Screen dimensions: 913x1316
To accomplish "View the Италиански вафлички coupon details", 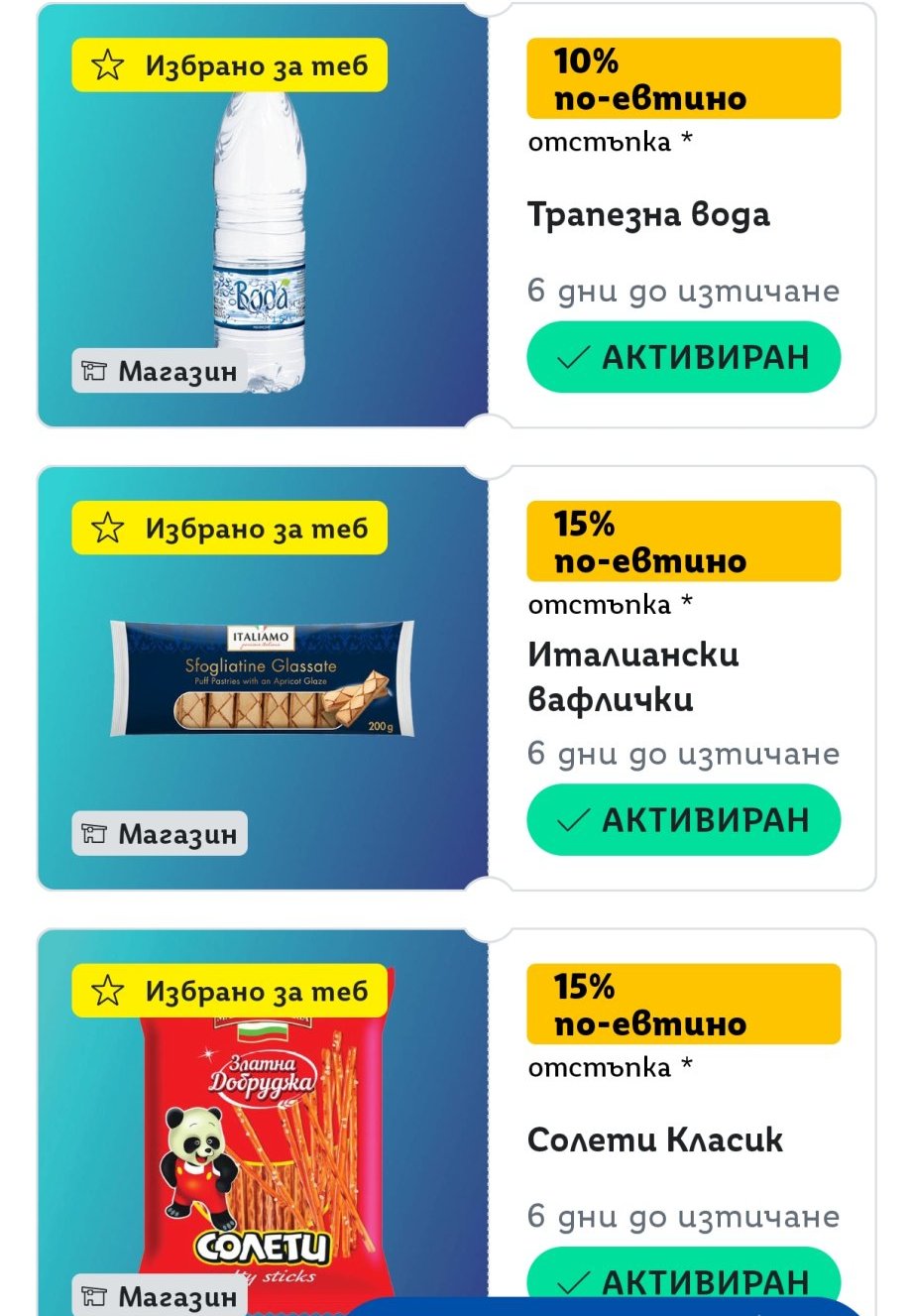I will (633, 677).
